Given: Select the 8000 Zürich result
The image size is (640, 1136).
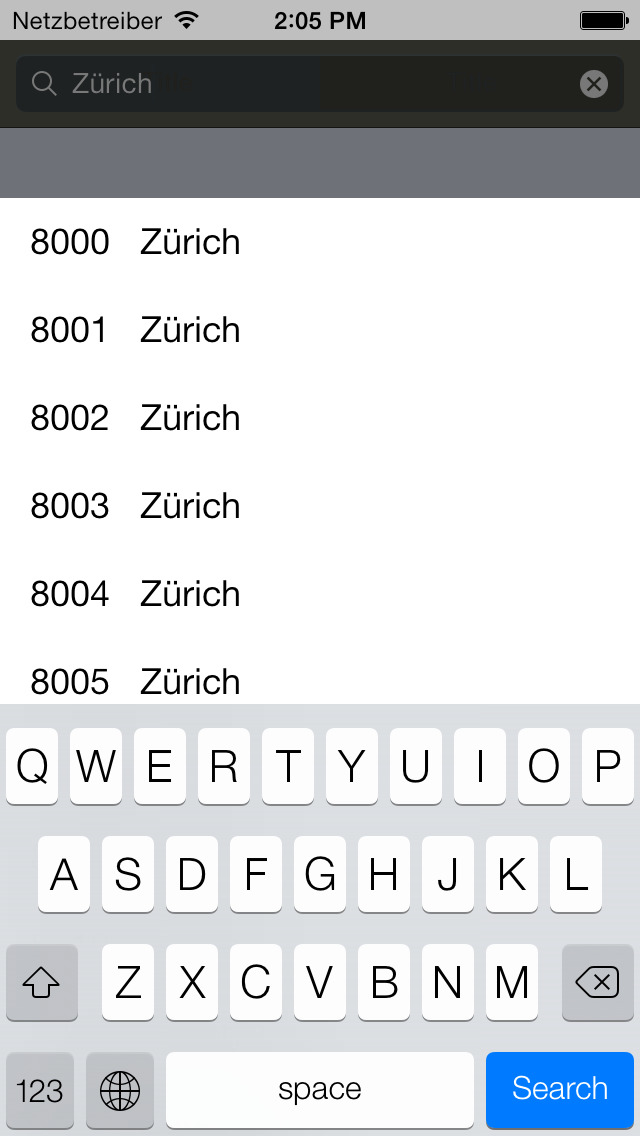Looking at the screenshot, I should tap(320, 242).
